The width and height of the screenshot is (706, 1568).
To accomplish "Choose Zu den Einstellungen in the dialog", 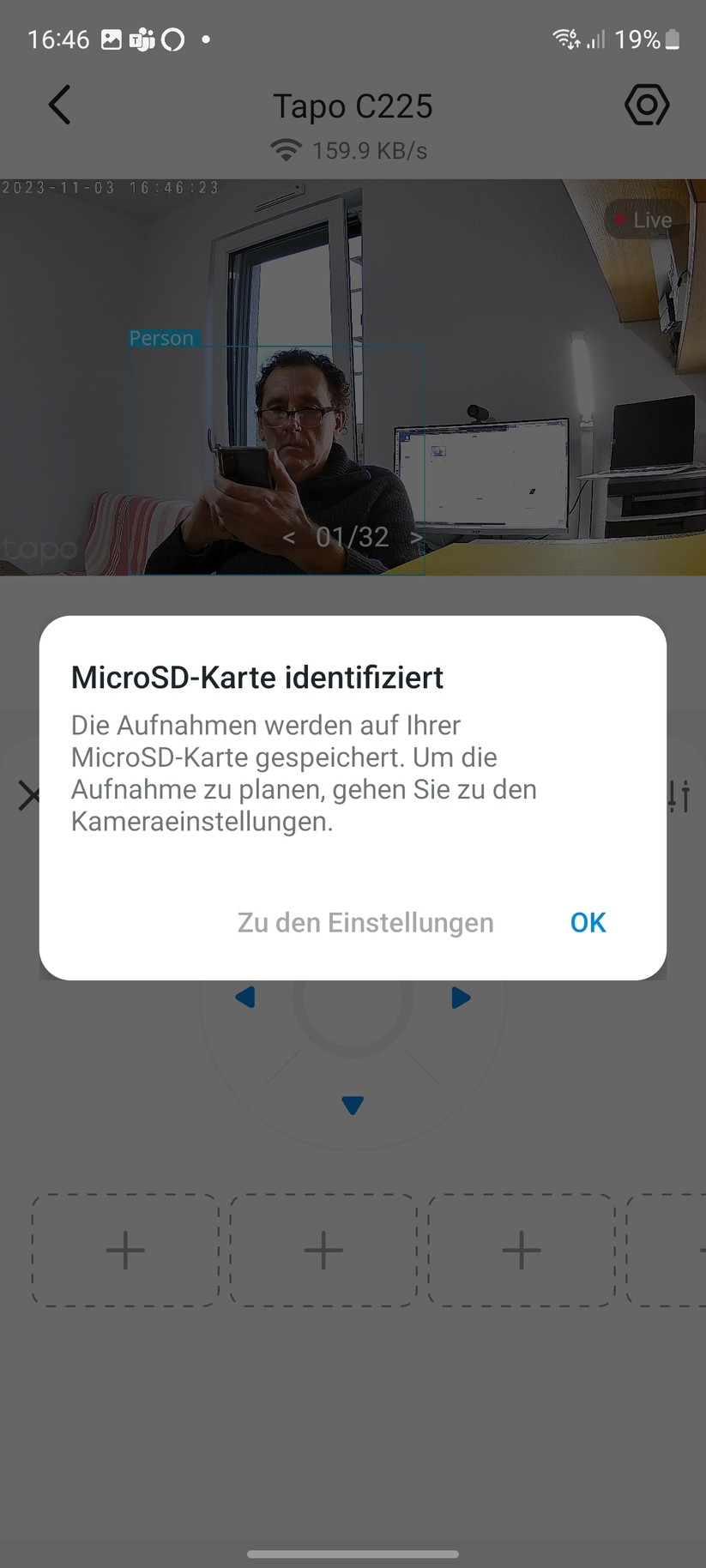I will [366, 922].
